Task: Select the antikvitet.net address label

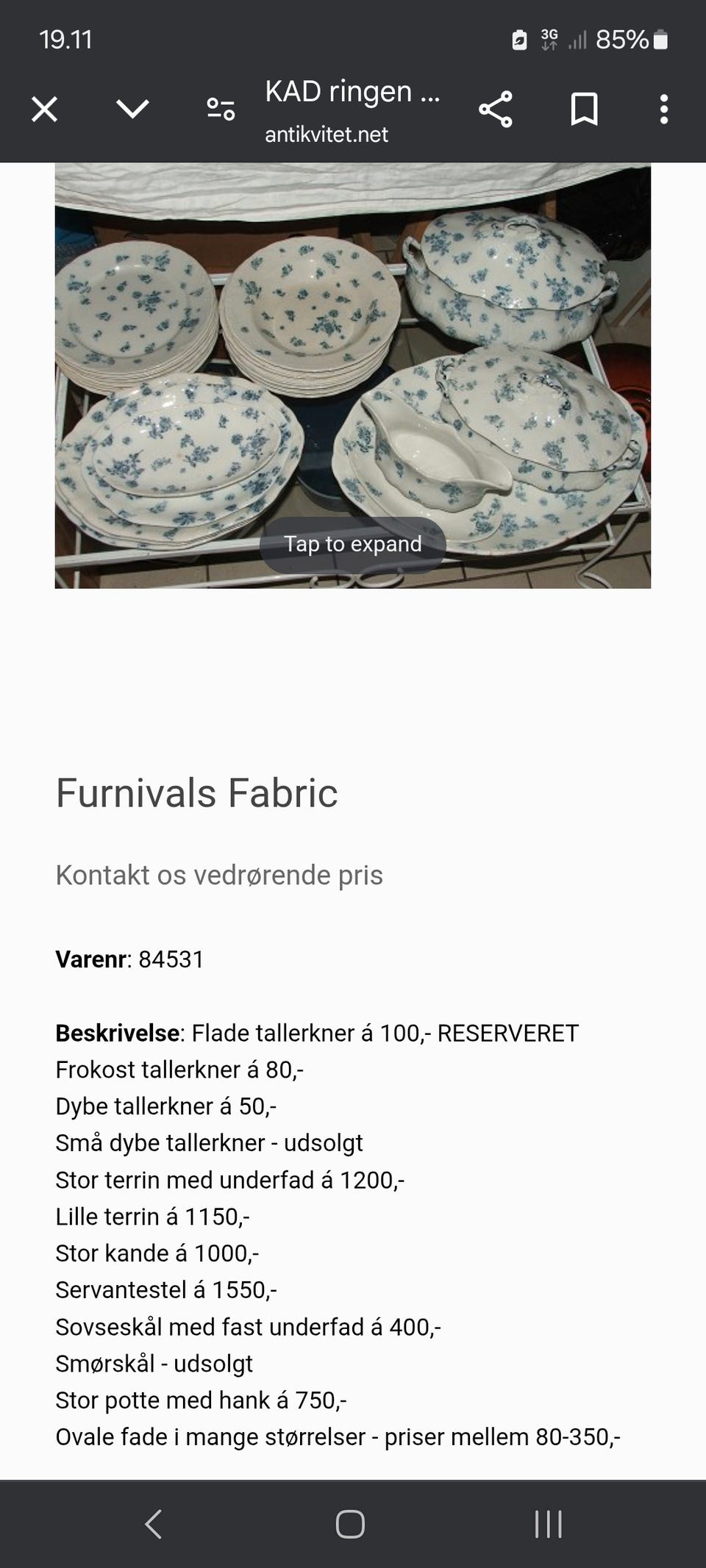Action: coord(328,135)
